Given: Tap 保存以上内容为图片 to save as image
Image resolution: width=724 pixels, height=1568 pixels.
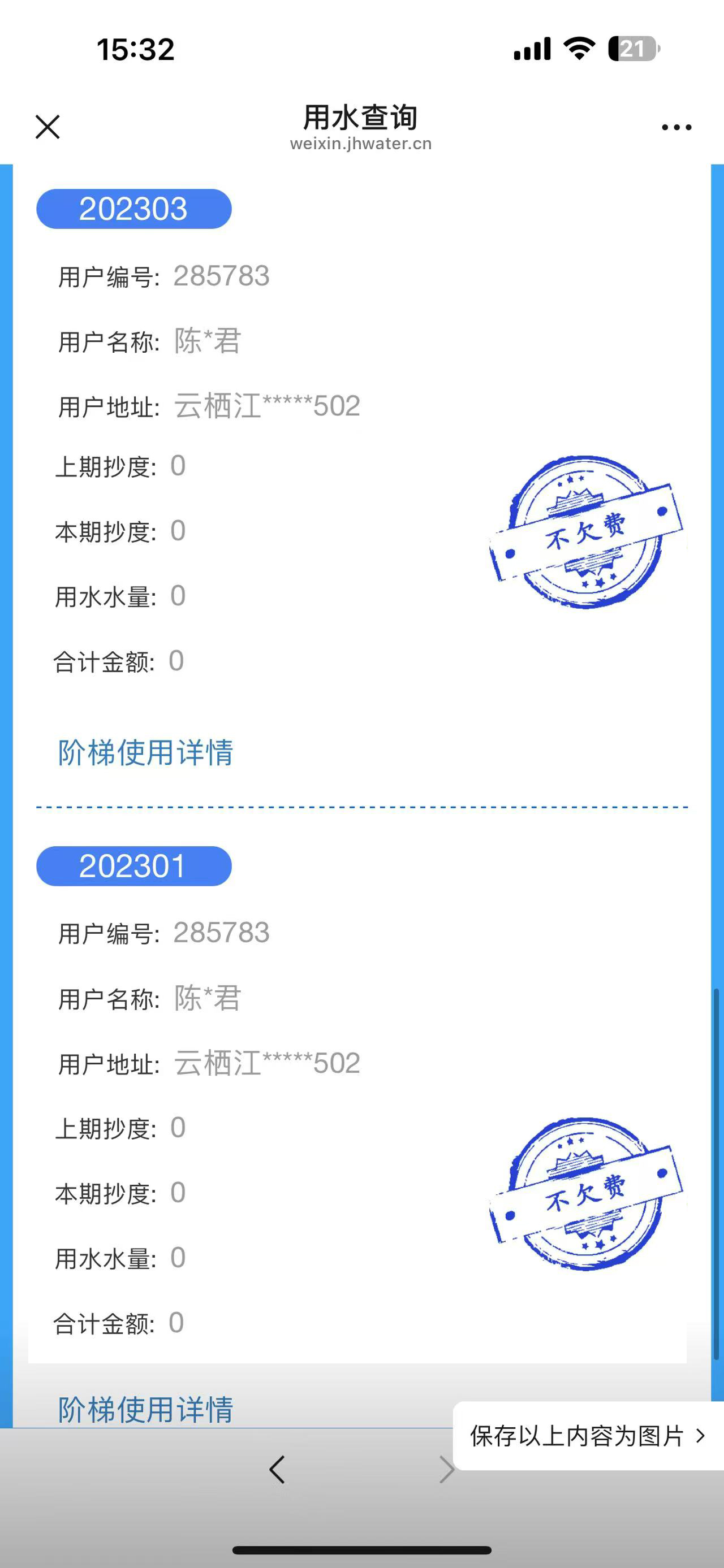Looking at the screenshot, I should point(587,1436).
